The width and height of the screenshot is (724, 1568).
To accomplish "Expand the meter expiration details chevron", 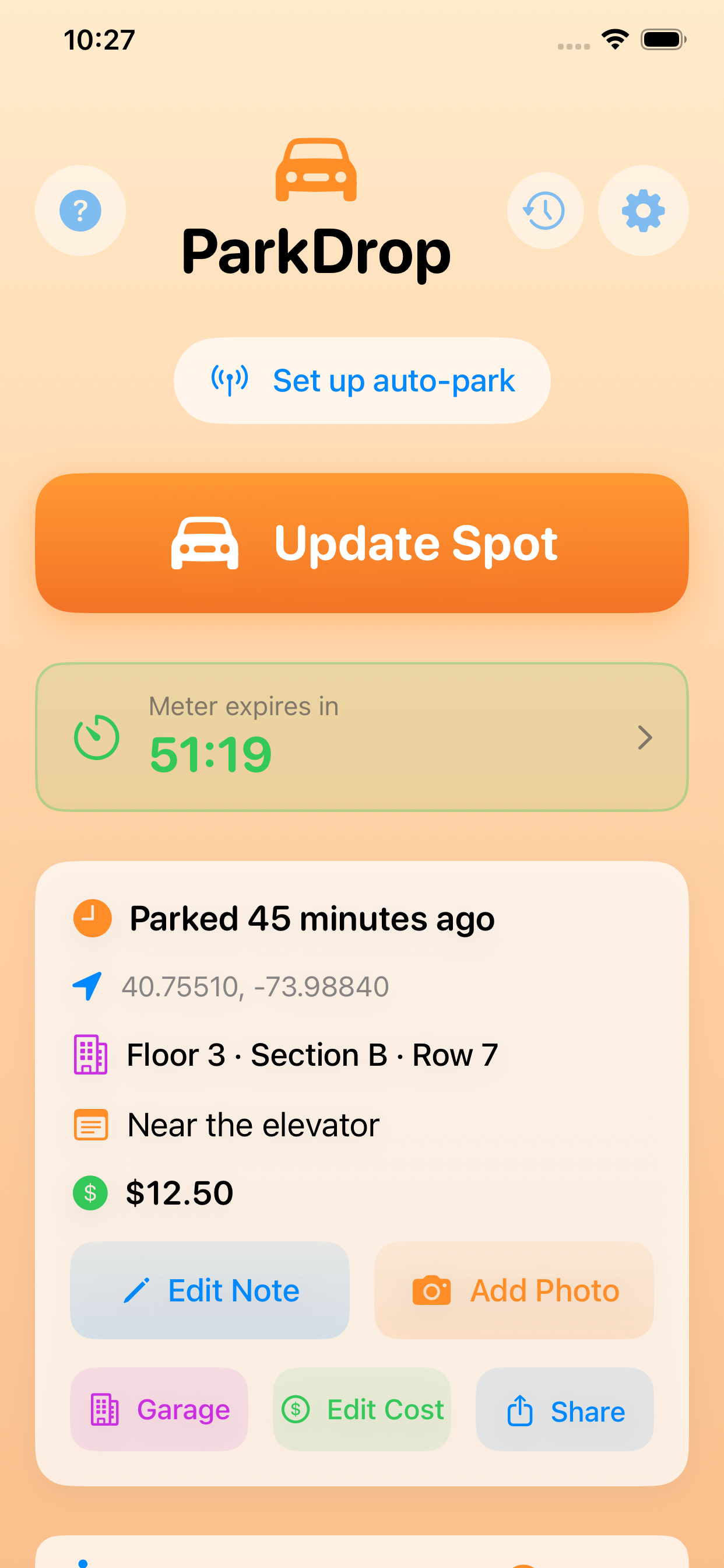I will [645, 737].
